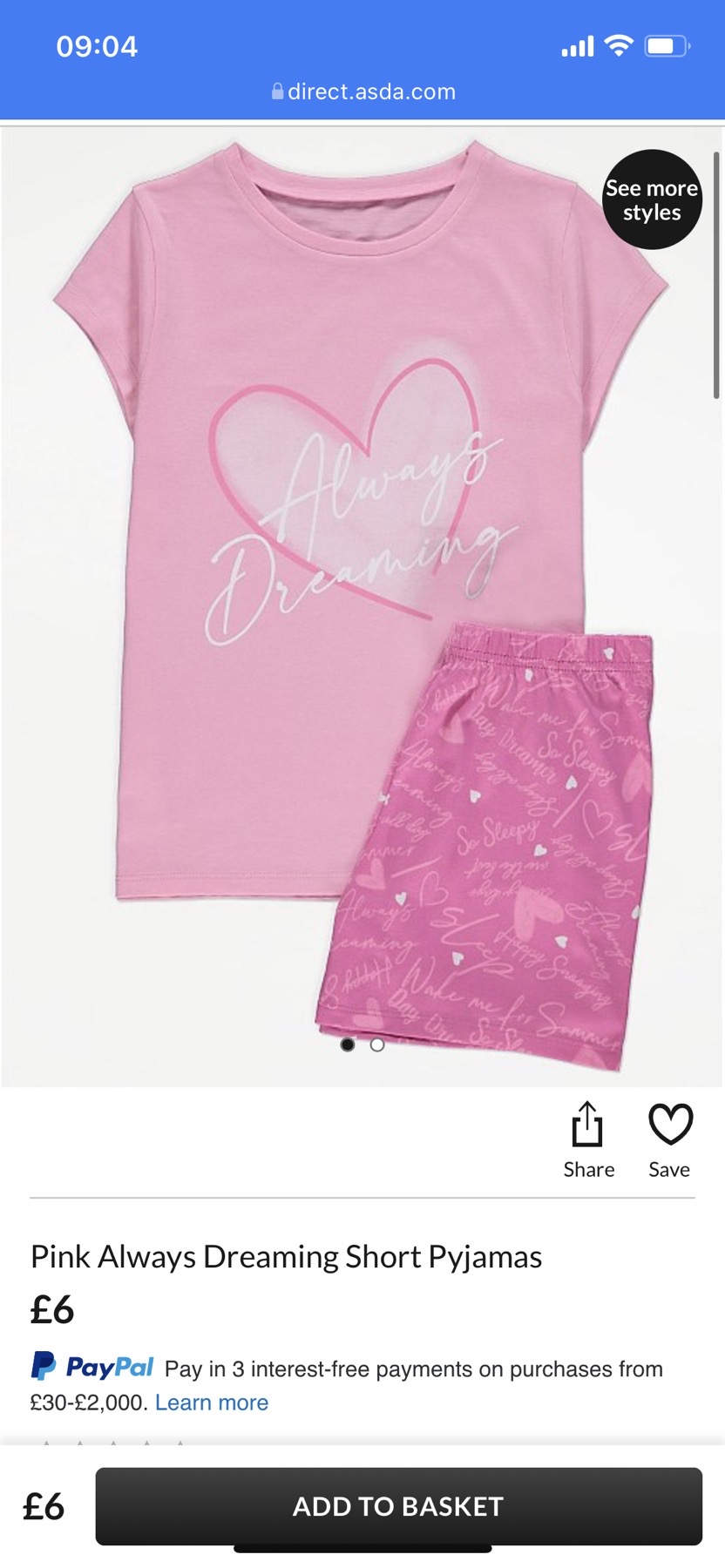The width and height of the screenshot is (725, 1568).
Task: Add pyjamas to basket
Action: (x=398, y=1506)
